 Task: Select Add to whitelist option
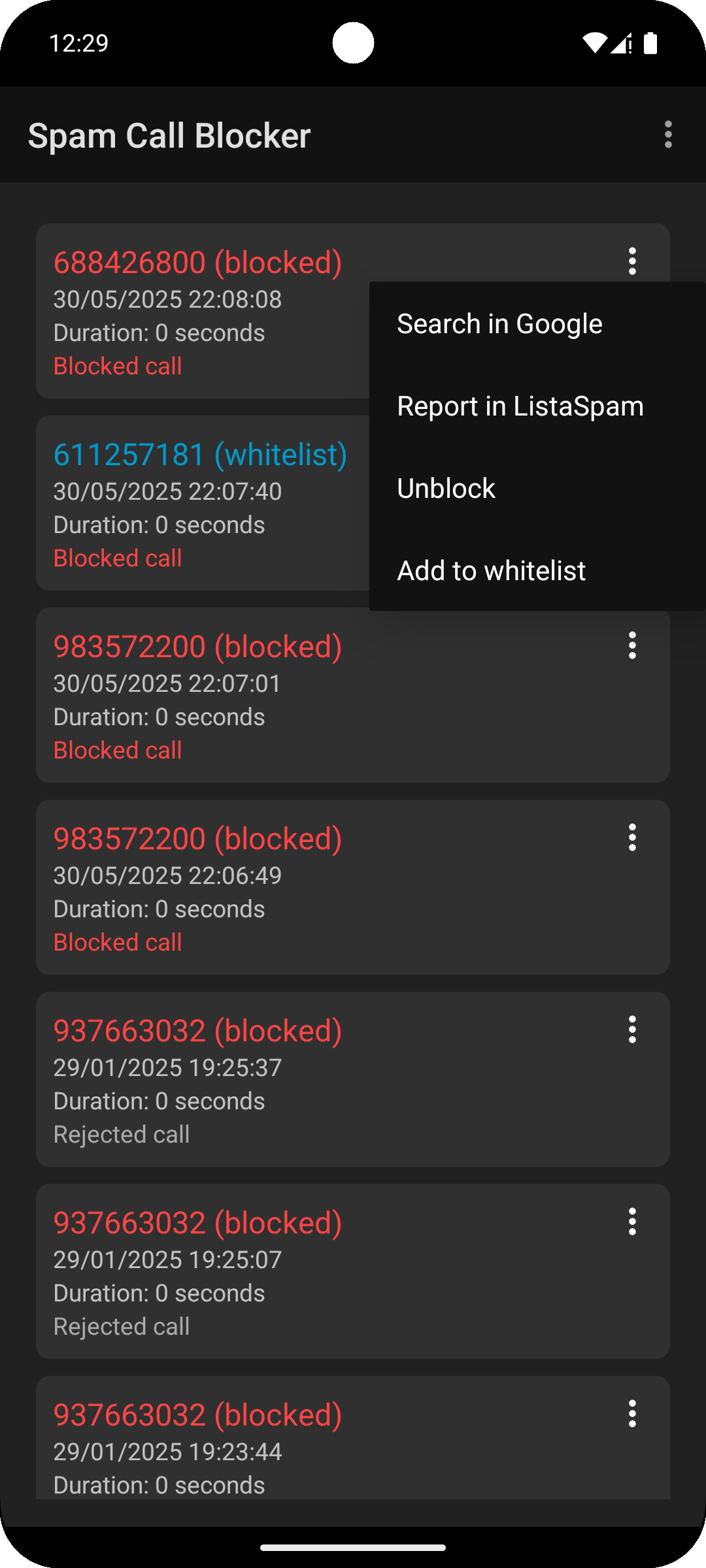pyautogui.click(x=537, y=571)
